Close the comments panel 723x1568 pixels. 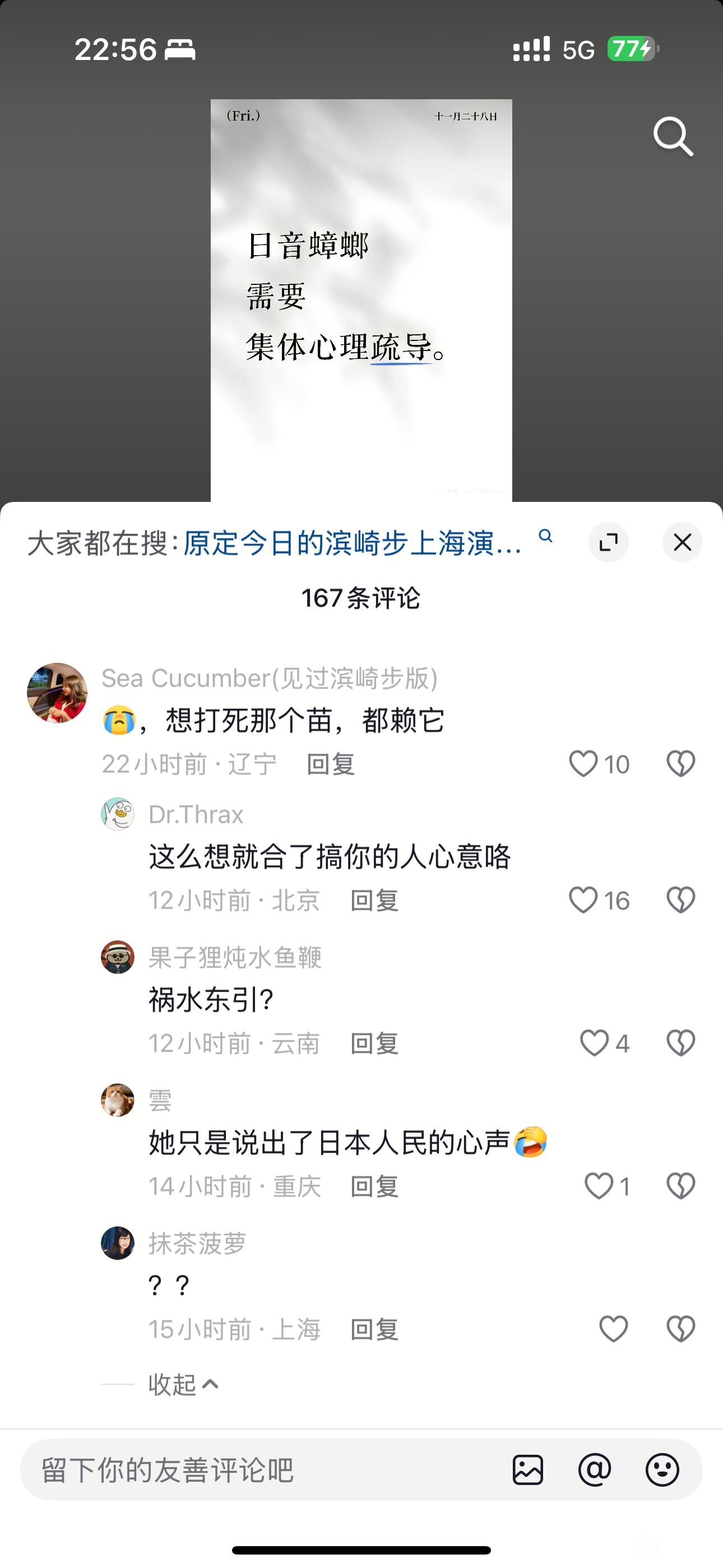(x=682, y=542)
